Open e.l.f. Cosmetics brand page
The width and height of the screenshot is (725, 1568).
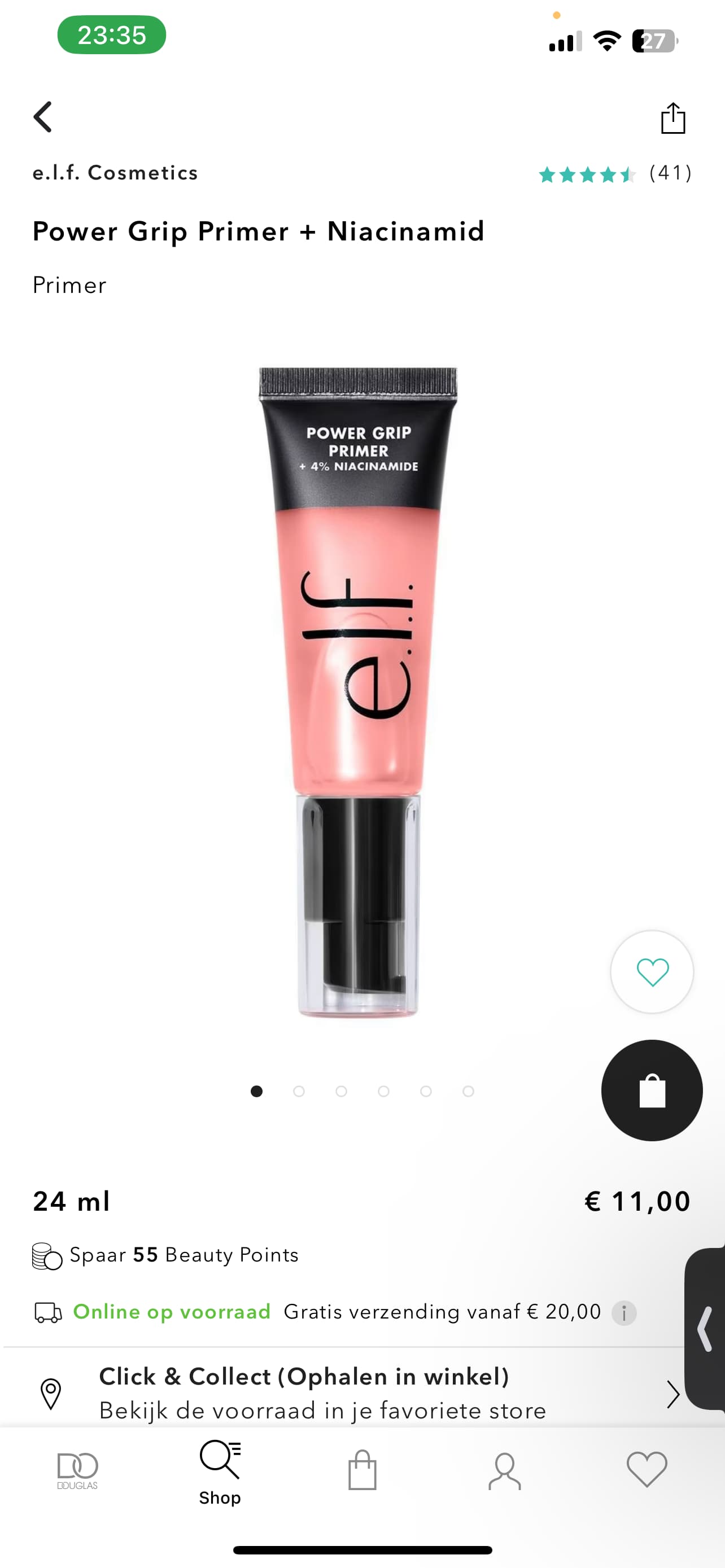116,173
